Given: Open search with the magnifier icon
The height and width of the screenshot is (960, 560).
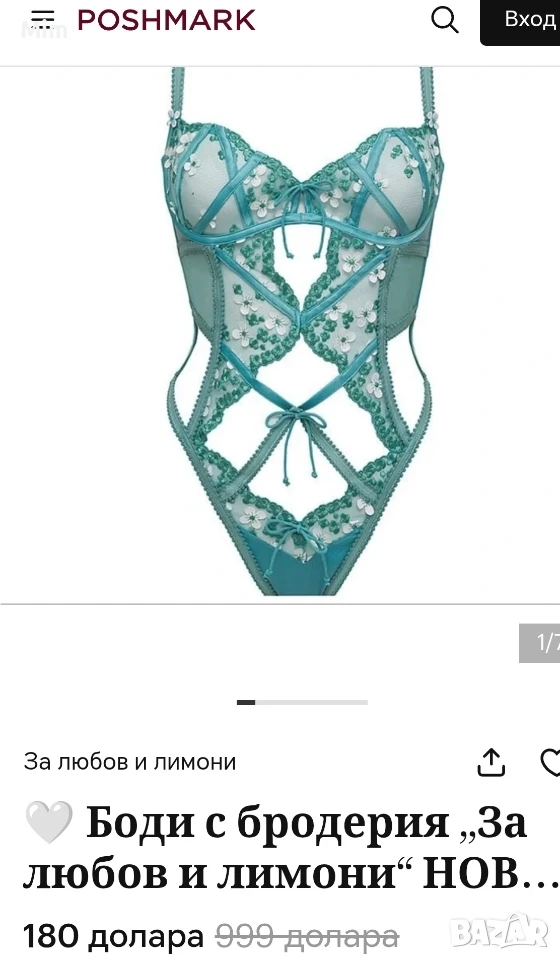Looking at the screenshot, I should 444,20.
